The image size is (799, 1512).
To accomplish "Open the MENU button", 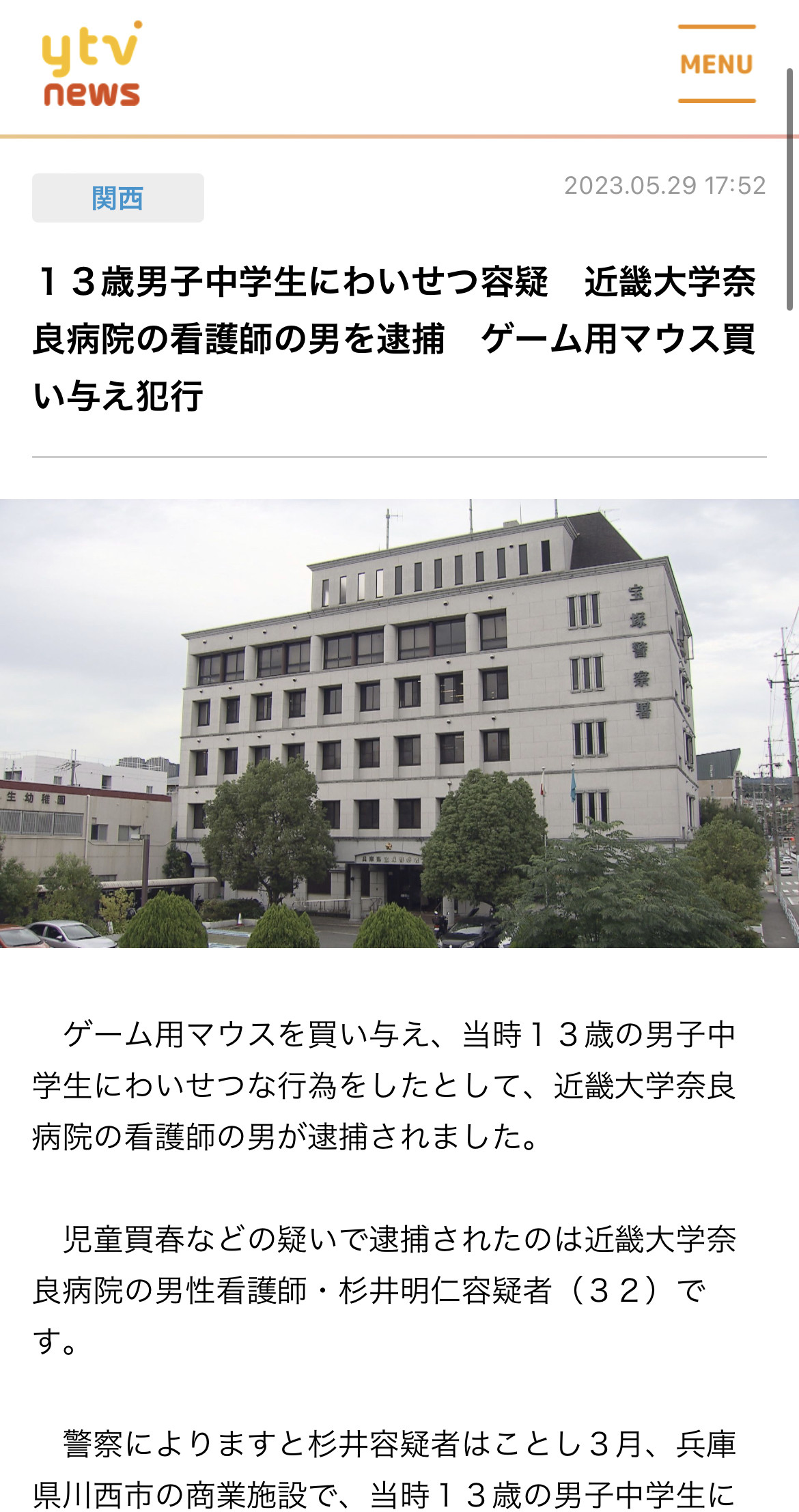I will (716, 64).
